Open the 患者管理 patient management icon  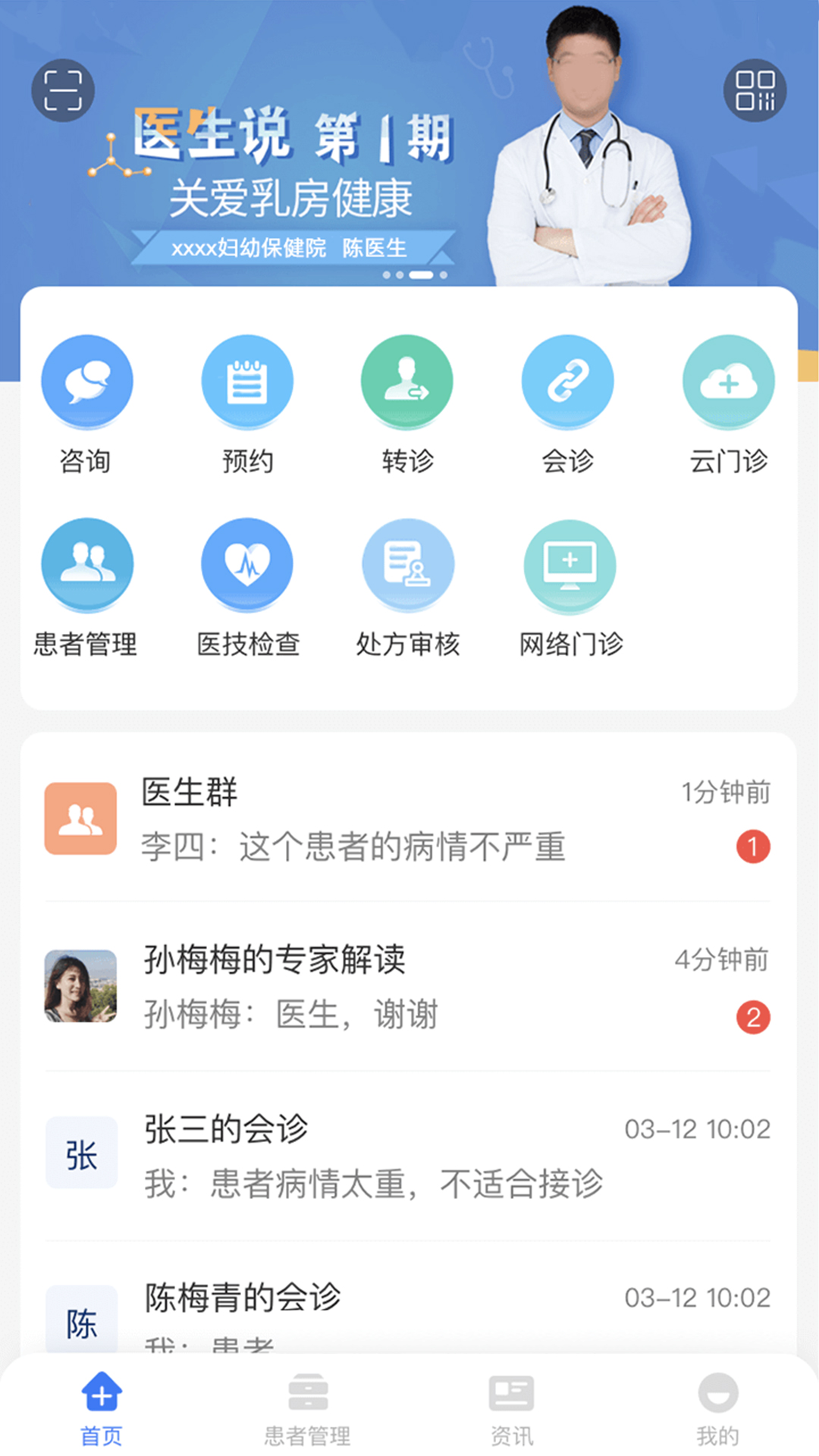click(87, 564)
